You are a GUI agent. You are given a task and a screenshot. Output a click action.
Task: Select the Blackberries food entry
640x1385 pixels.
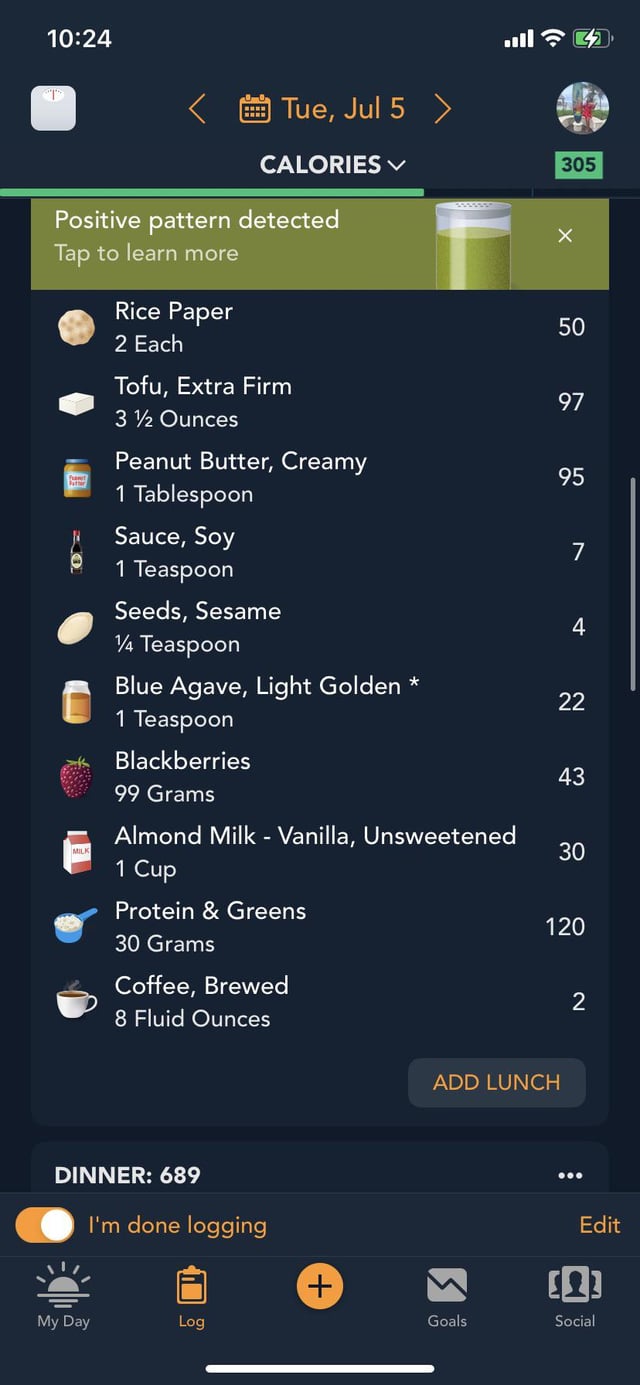320,777
